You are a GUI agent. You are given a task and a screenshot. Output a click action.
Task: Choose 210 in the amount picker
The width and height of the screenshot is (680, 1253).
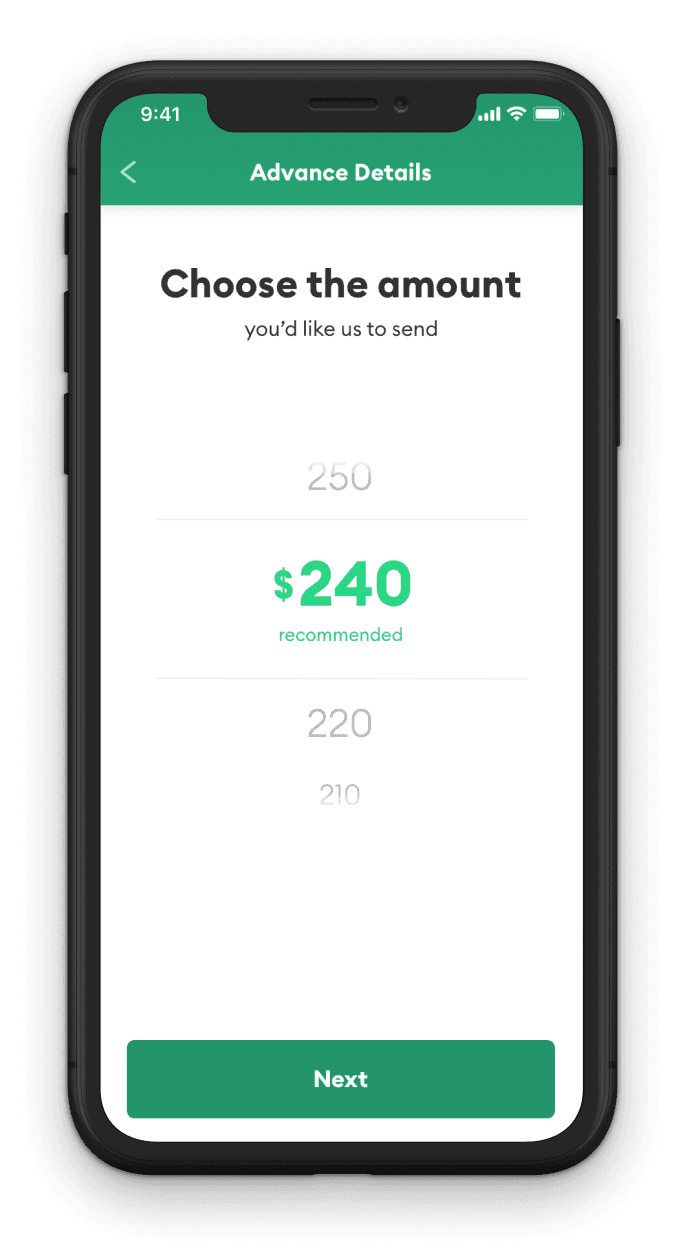(x=340, y=795)
